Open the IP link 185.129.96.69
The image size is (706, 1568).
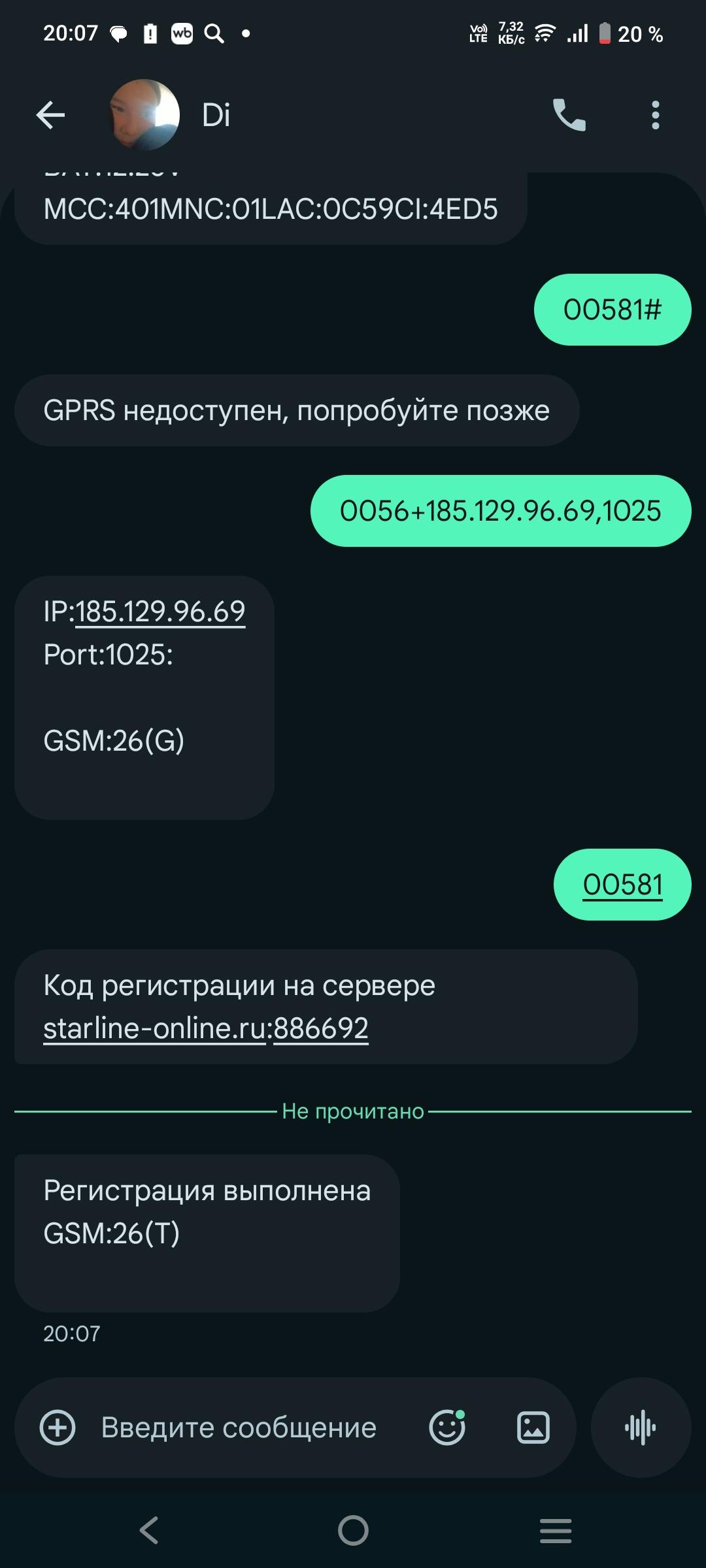[x=160, y=612]
